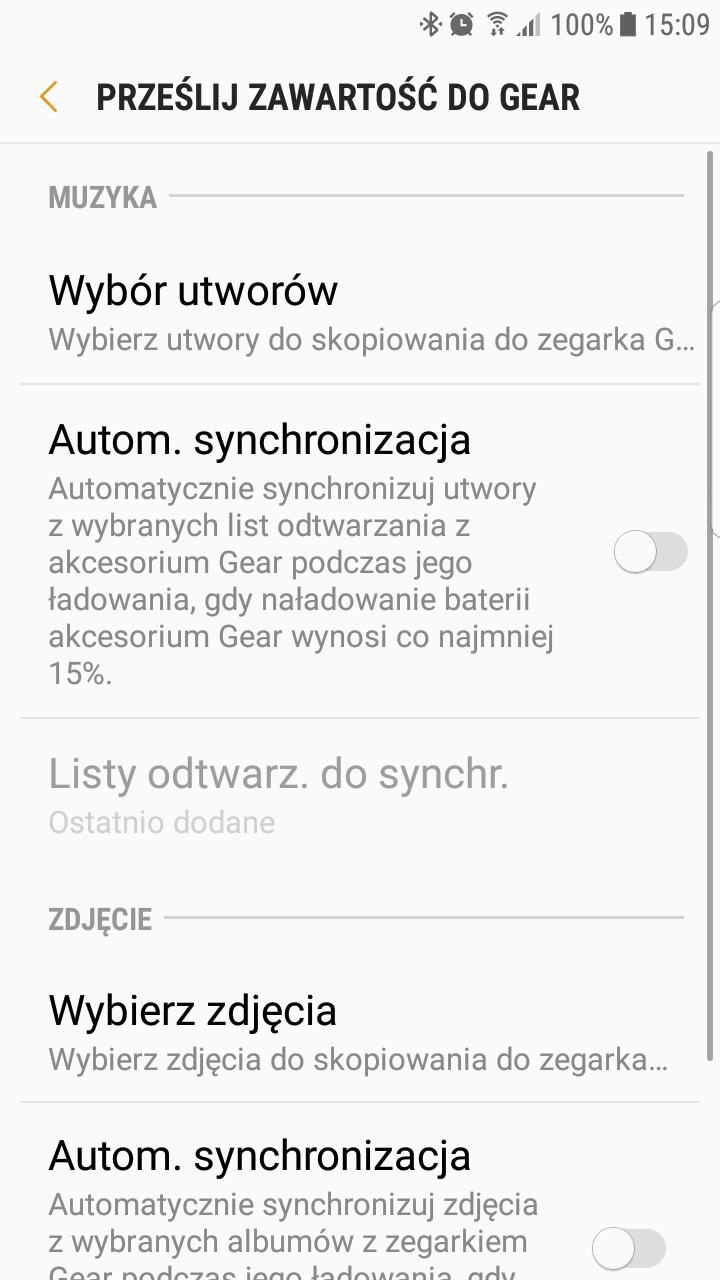The height and width of the screenshot is (1280, 720).
Task: Enable Autom. synchronizacja for music
Action: [650, 552]
